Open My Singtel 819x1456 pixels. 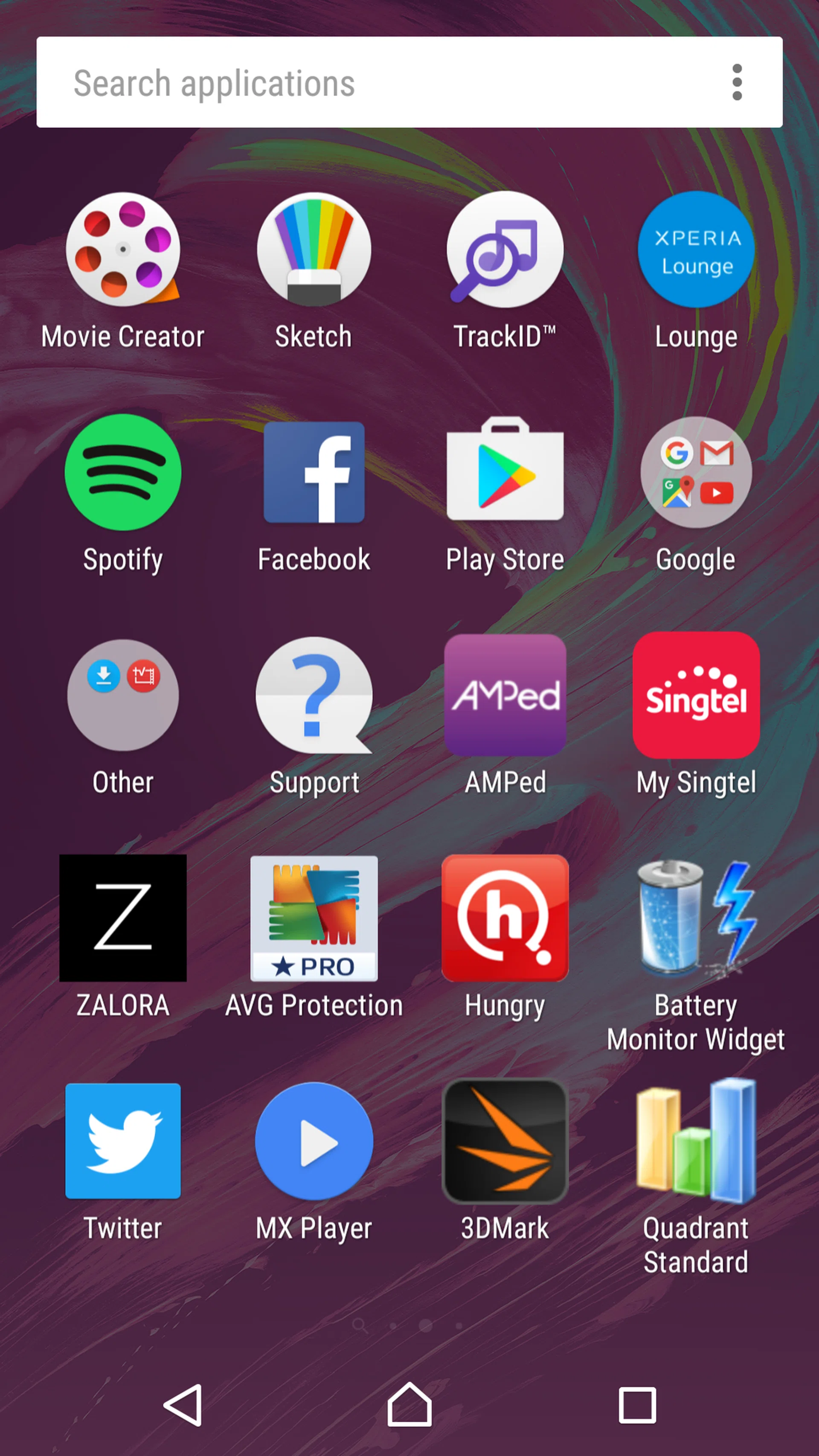[696, 695]
